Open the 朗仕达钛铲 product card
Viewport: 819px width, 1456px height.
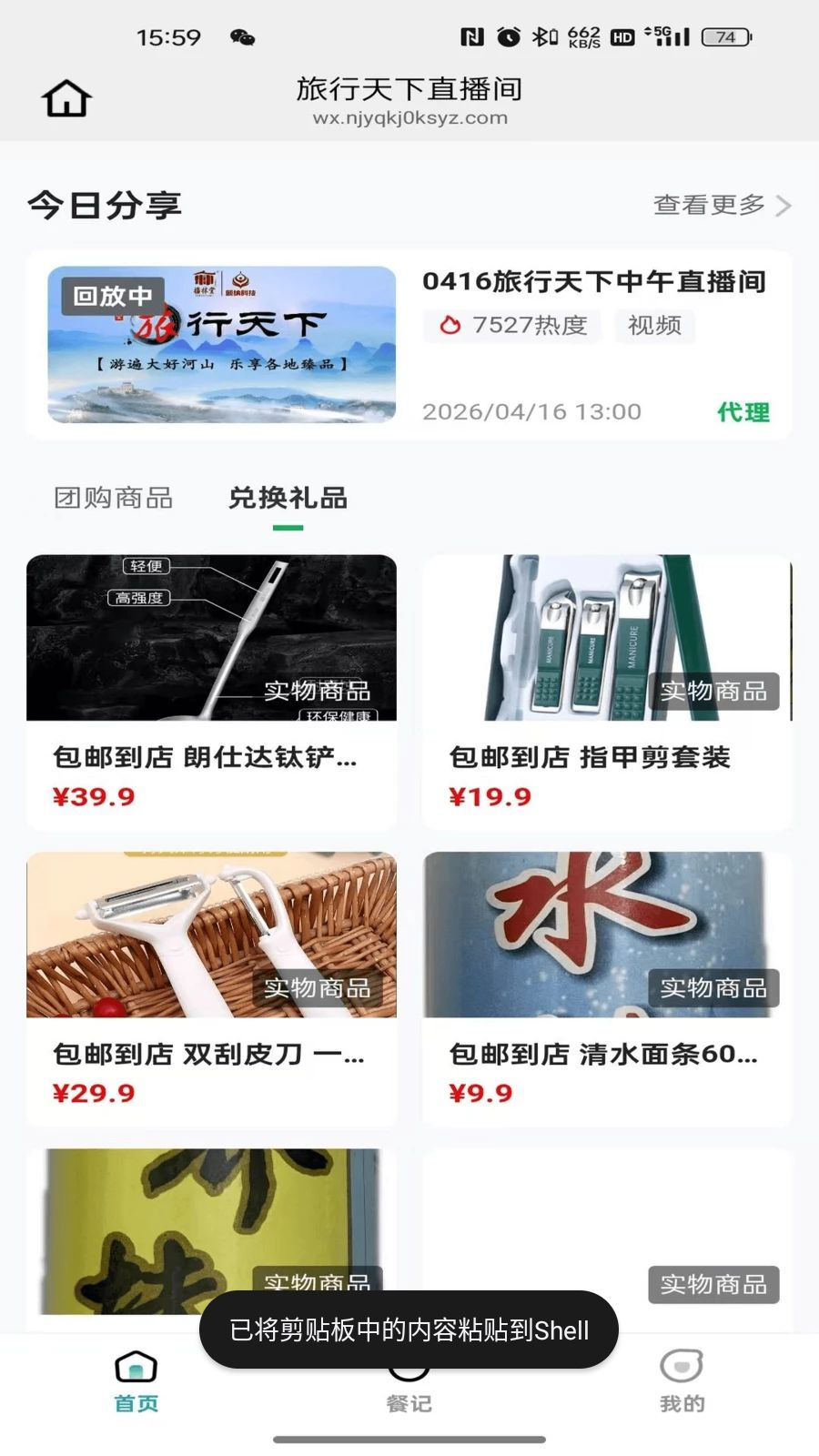click(211, 692)
